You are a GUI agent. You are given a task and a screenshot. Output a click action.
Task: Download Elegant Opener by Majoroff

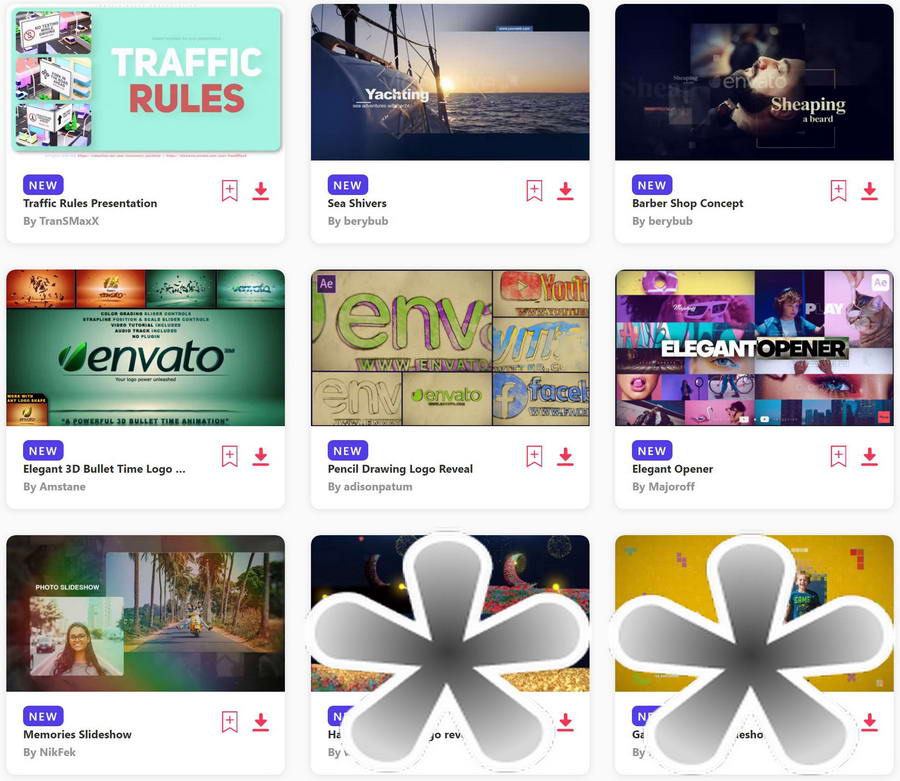(869, 457)
